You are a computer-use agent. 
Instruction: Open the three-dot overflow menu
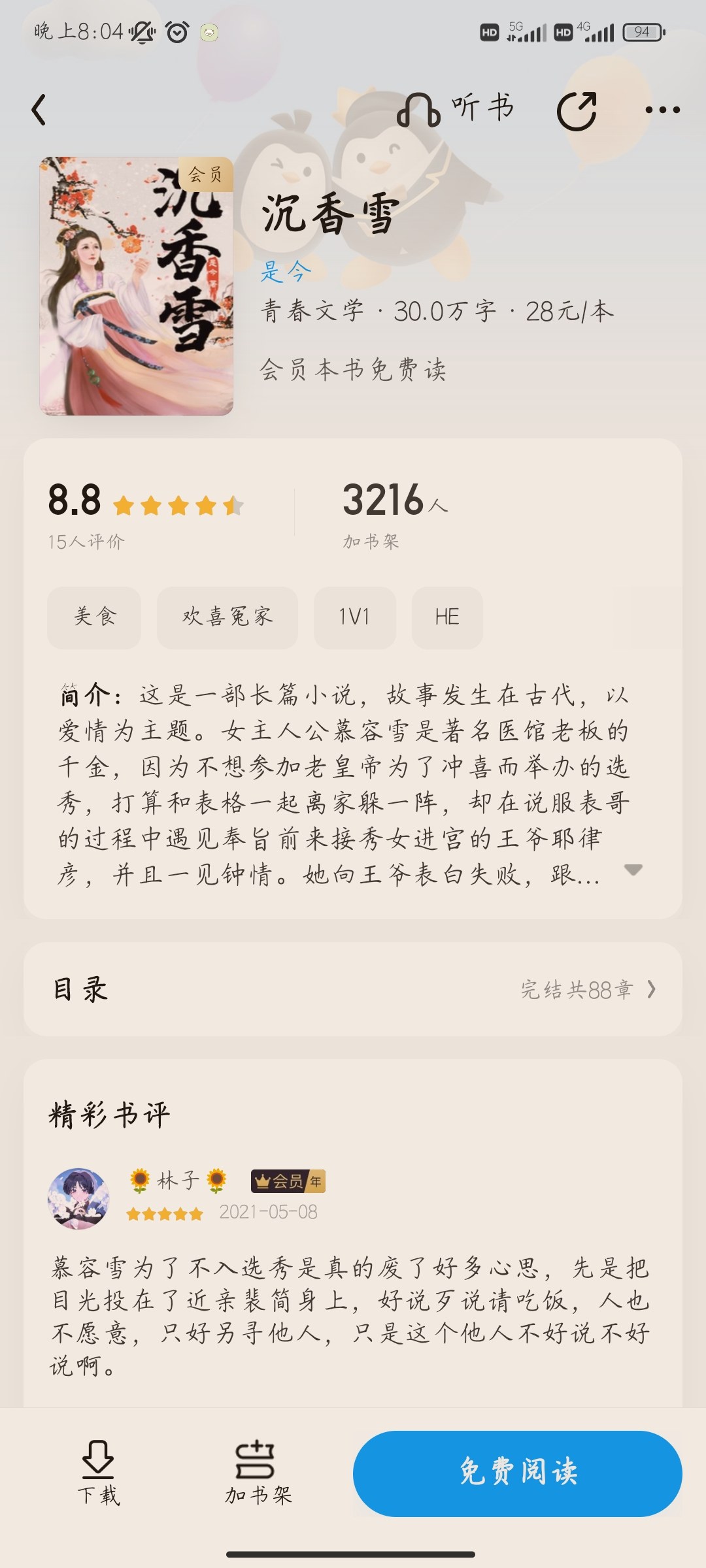[662, 110]
